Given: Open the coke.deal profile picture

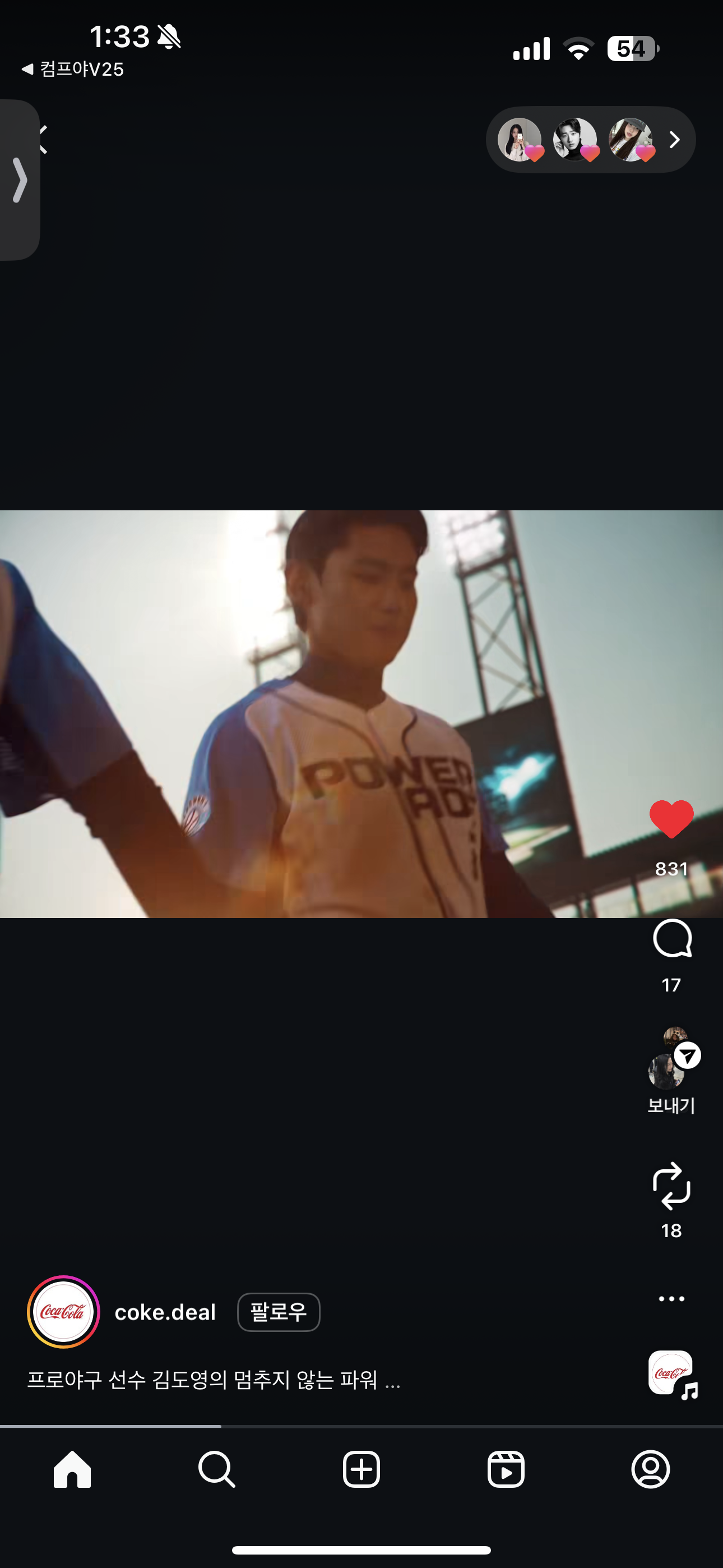Looking at the screenshot, I should click(63, 1312).
